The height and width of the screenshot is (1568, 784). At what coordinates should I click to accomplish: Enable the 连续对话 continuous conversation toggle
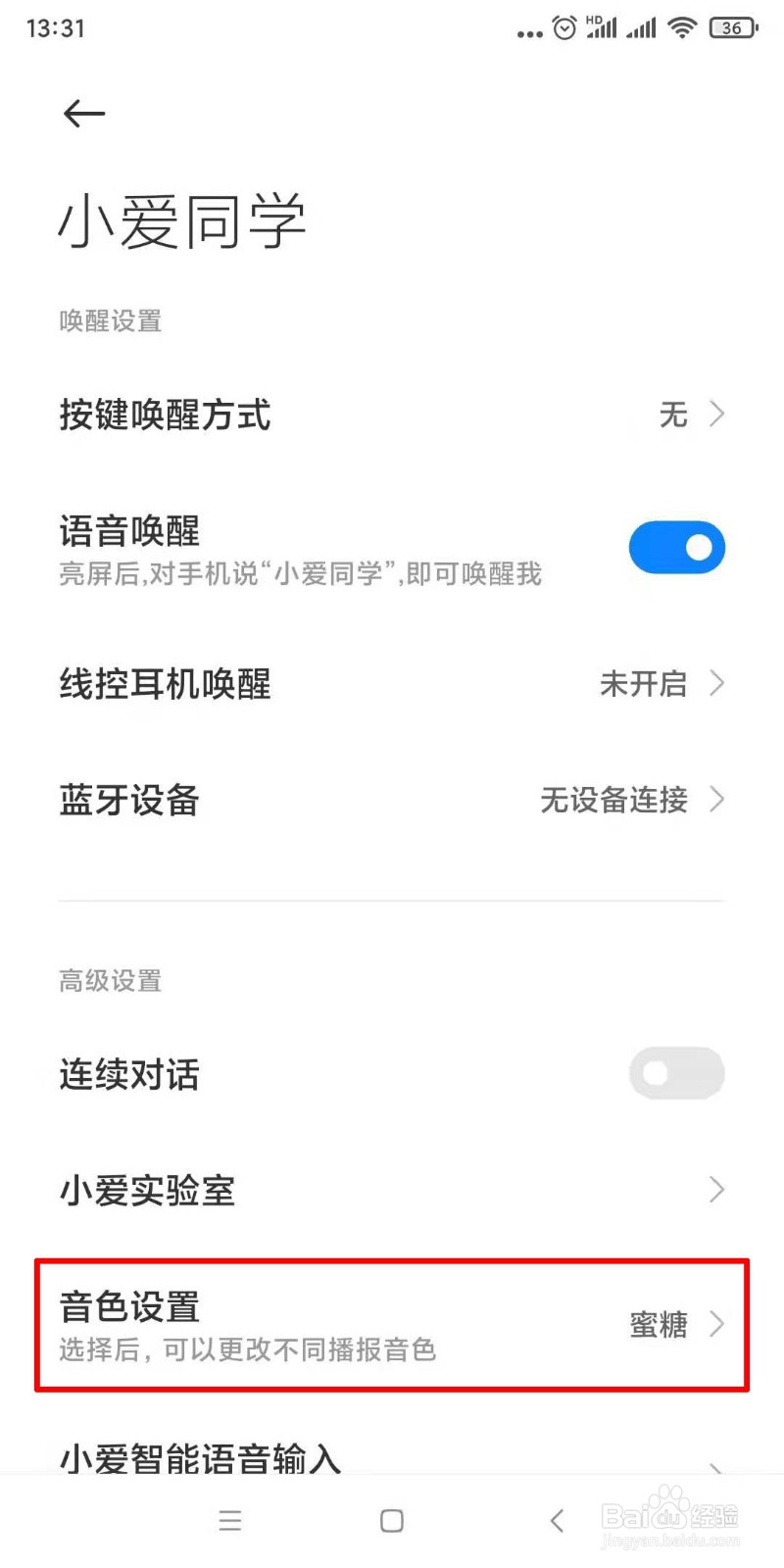pos(676,1073)
